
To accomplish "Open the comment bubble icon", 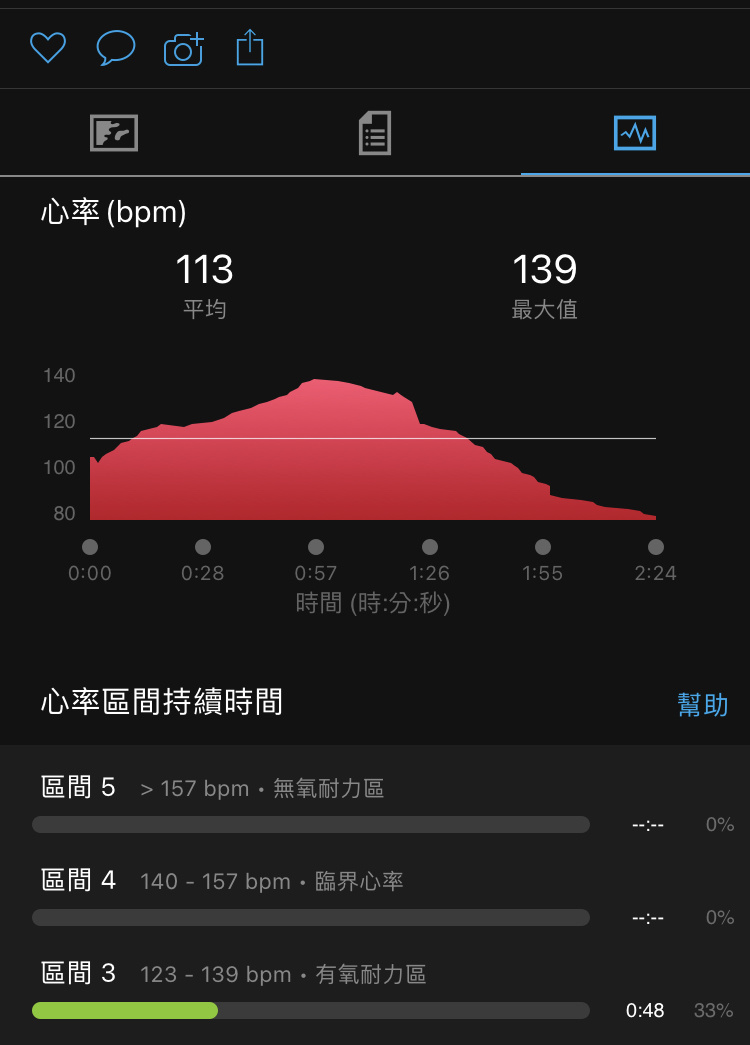I will click(x=115, y=48).
